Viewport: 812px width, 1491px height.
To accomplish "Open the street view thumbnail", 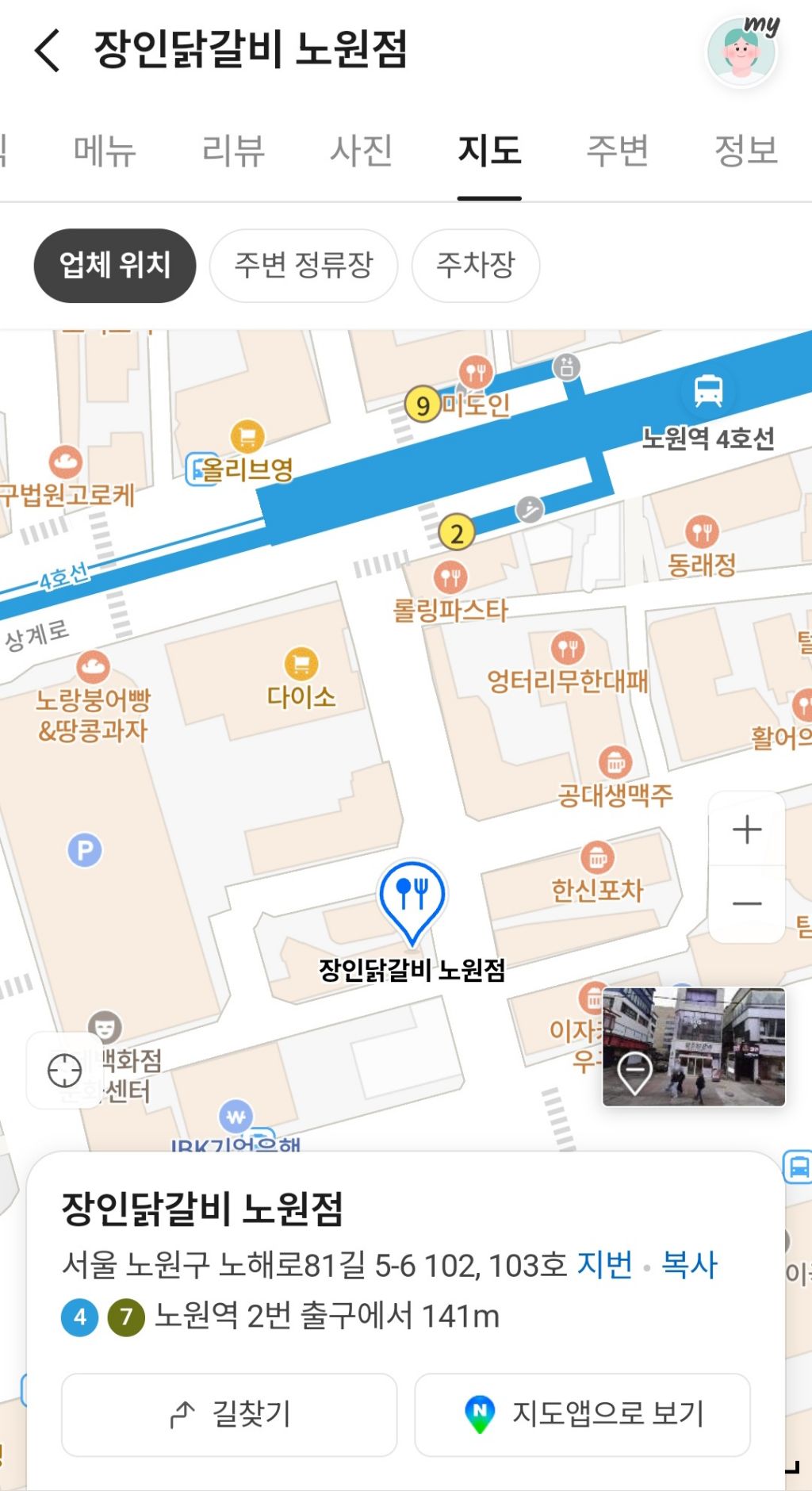I will tap(694, 1046).
